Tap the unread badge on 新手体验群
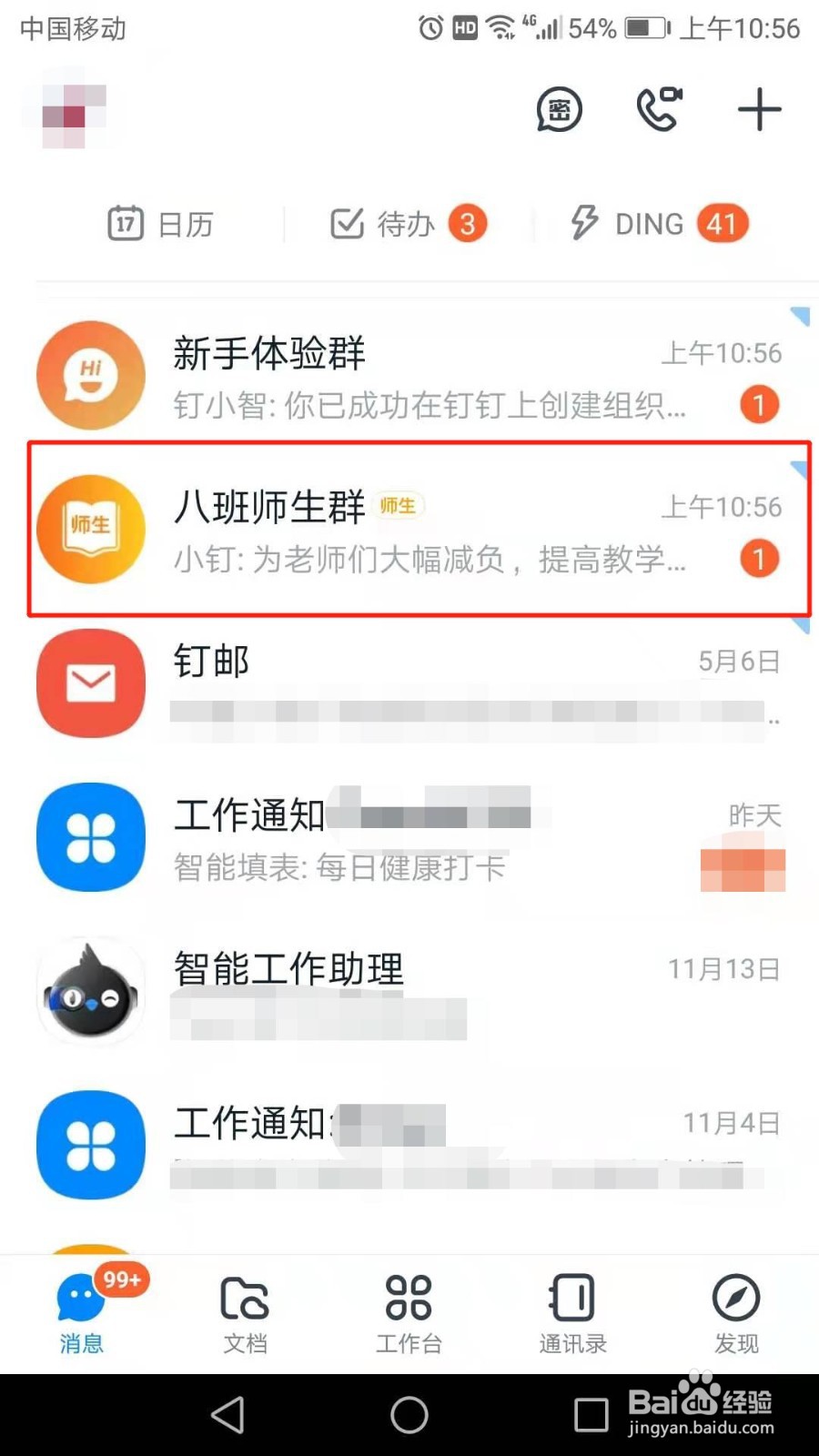 pyautogui.click(x=759, y=406)
